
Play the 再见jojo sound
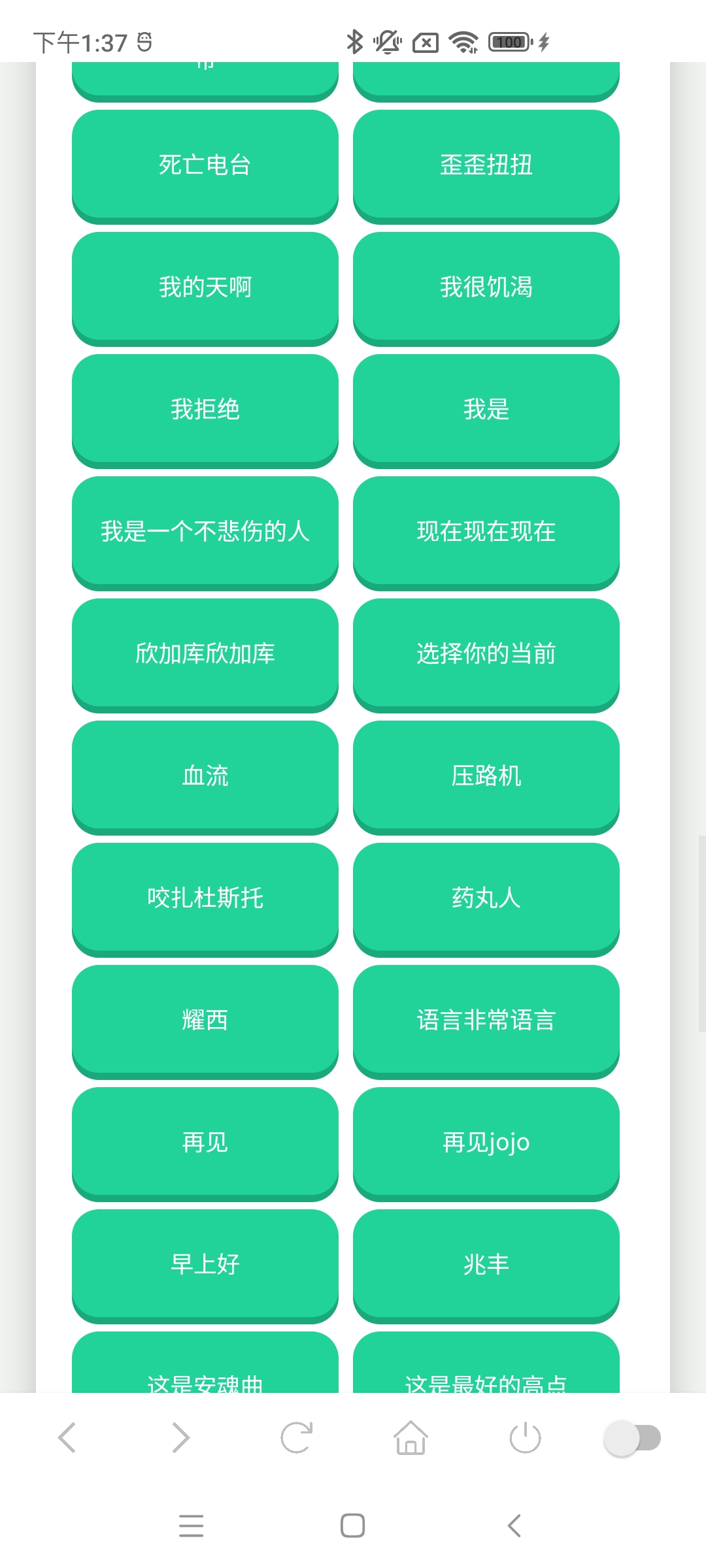pos(486,1143)
